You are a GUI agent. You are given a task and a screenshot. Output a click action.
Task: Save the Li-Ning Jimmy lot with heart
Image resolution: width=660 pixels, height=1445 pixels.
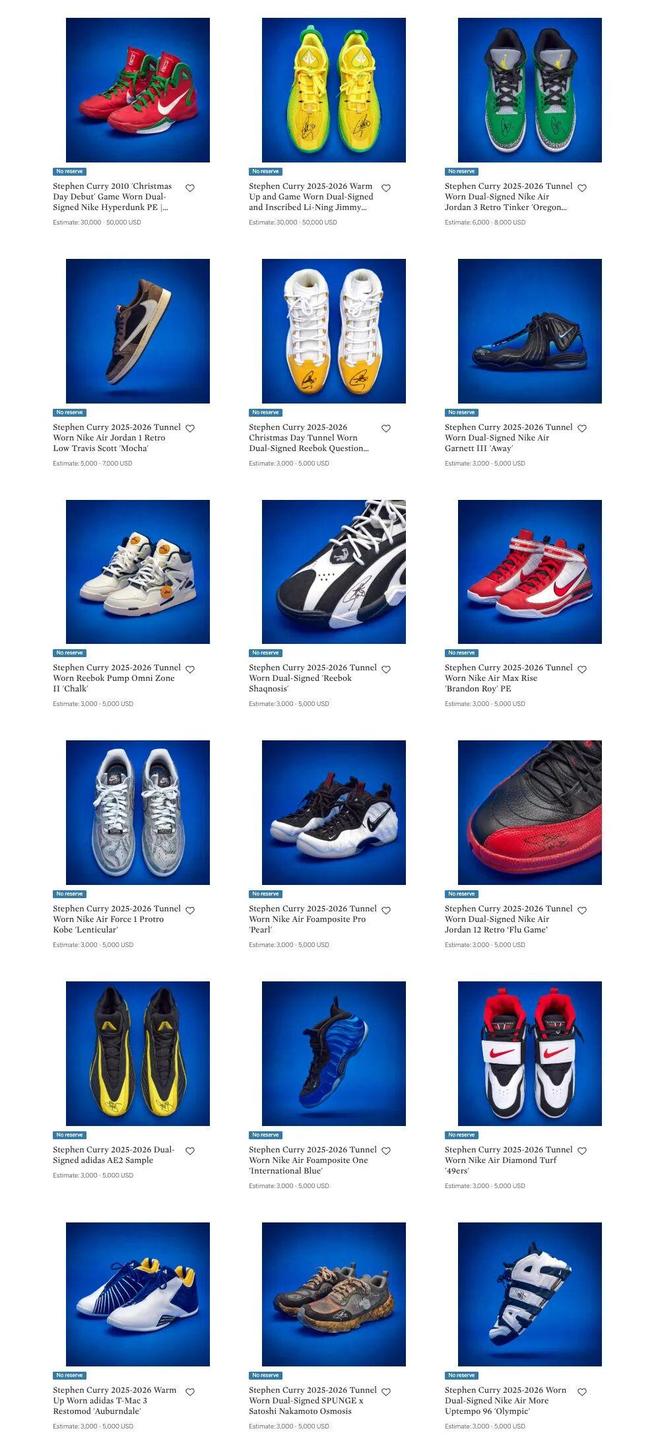[x=386, y=188]
